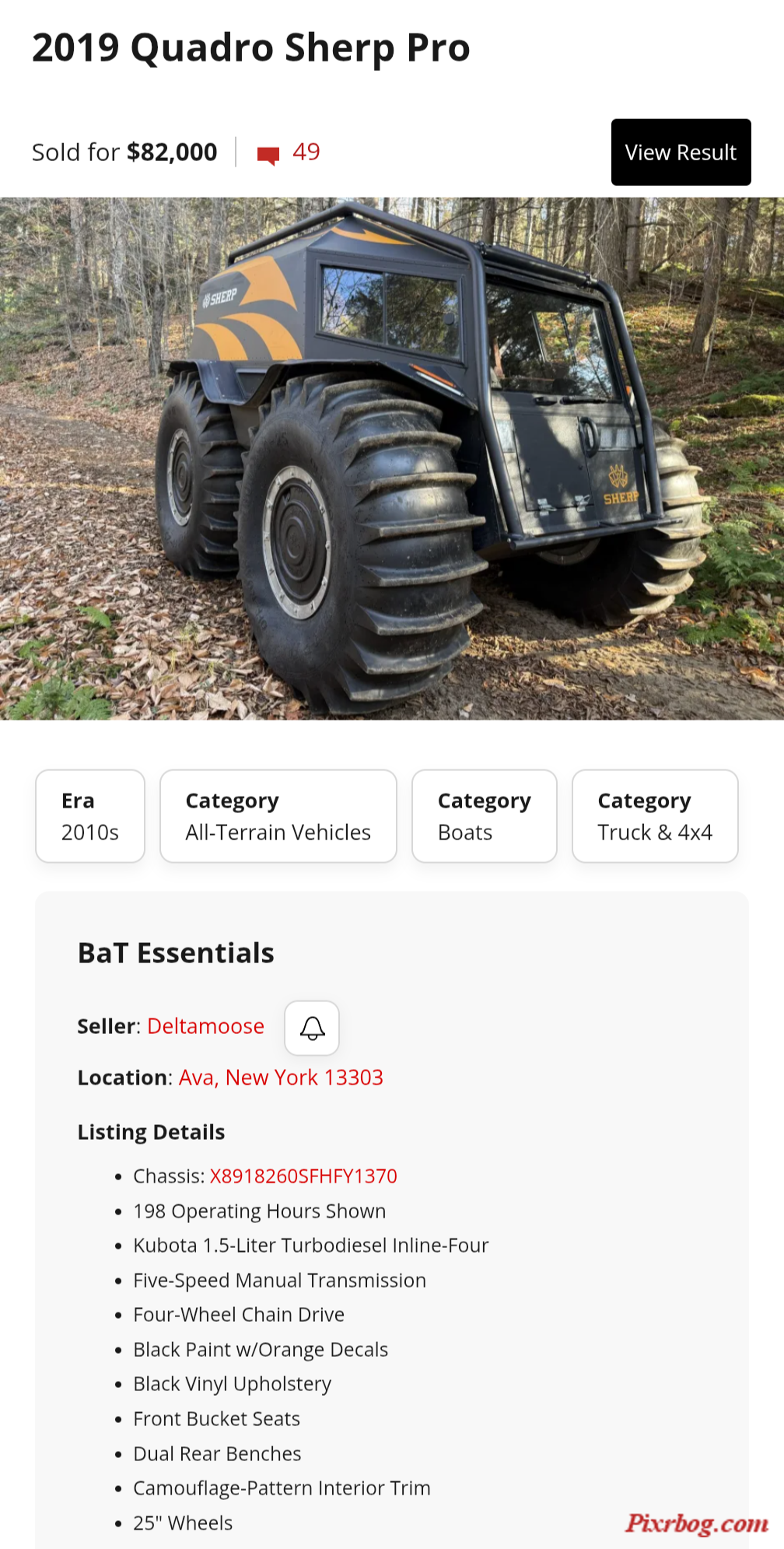Viewport: 784px width, 1549px height.
Task: Browse the Boats category
Action: coord(484,816)
